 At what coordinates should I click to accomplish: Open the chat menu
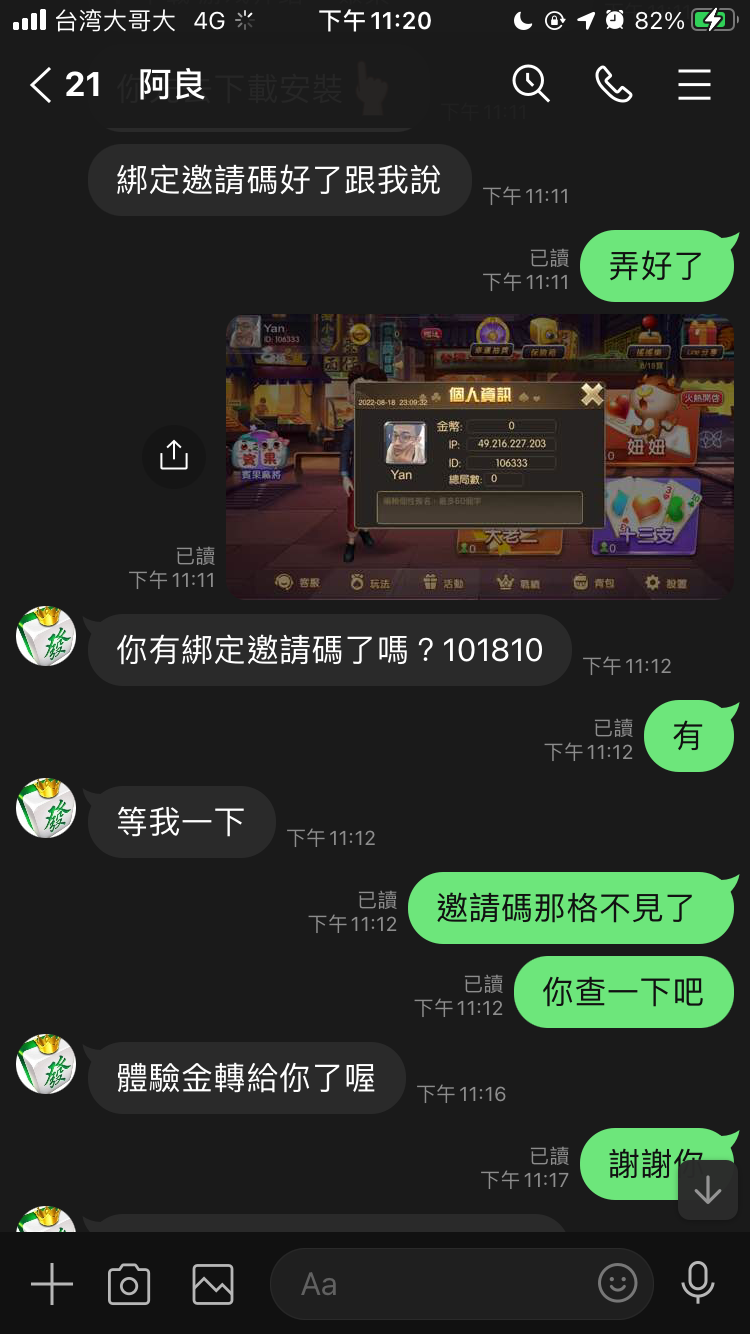point(694,85)
